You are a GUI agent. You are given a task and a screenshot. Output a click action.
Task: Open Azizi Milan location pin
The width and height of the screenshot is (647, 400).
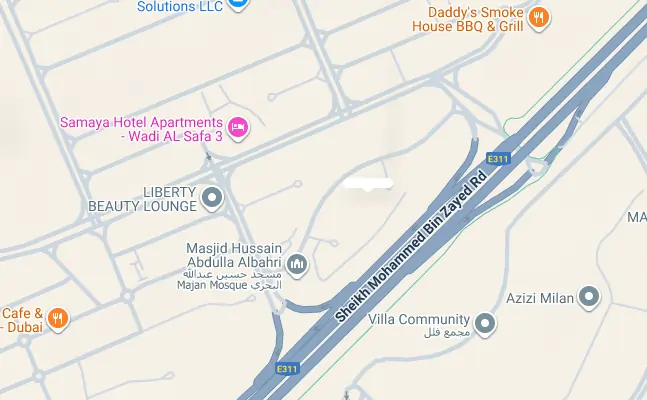click(590, 296)
